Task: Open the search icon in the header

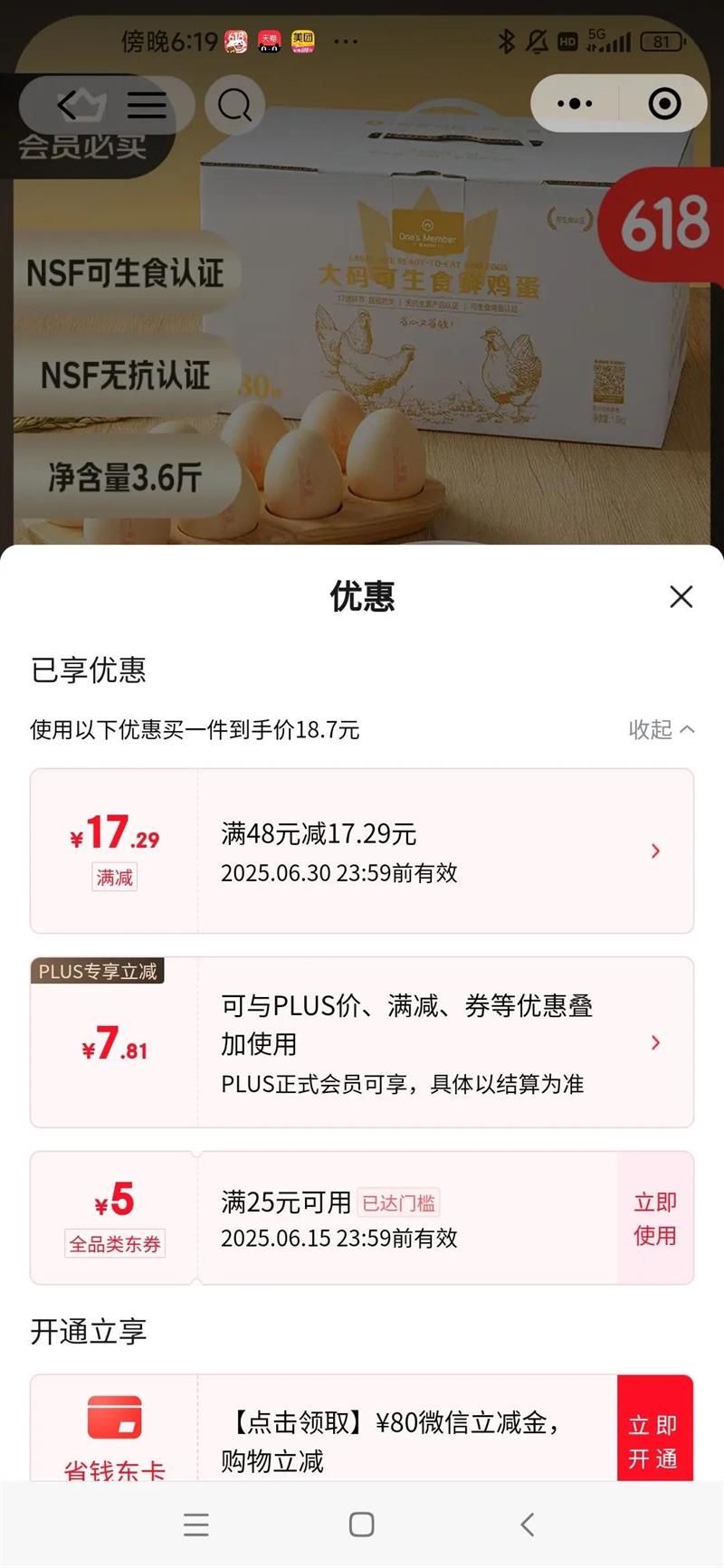Action: (x=234, y=106)
